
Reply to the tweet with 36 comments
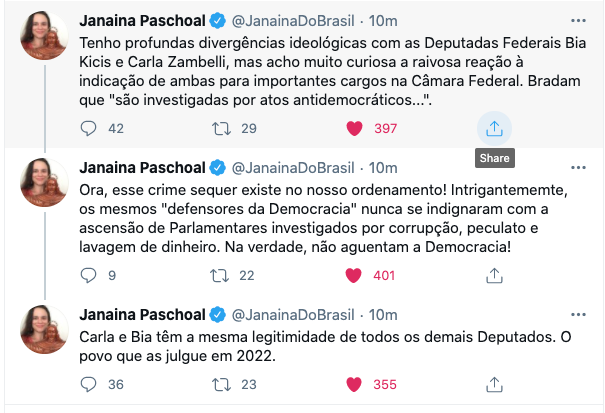tap(88, 383)
